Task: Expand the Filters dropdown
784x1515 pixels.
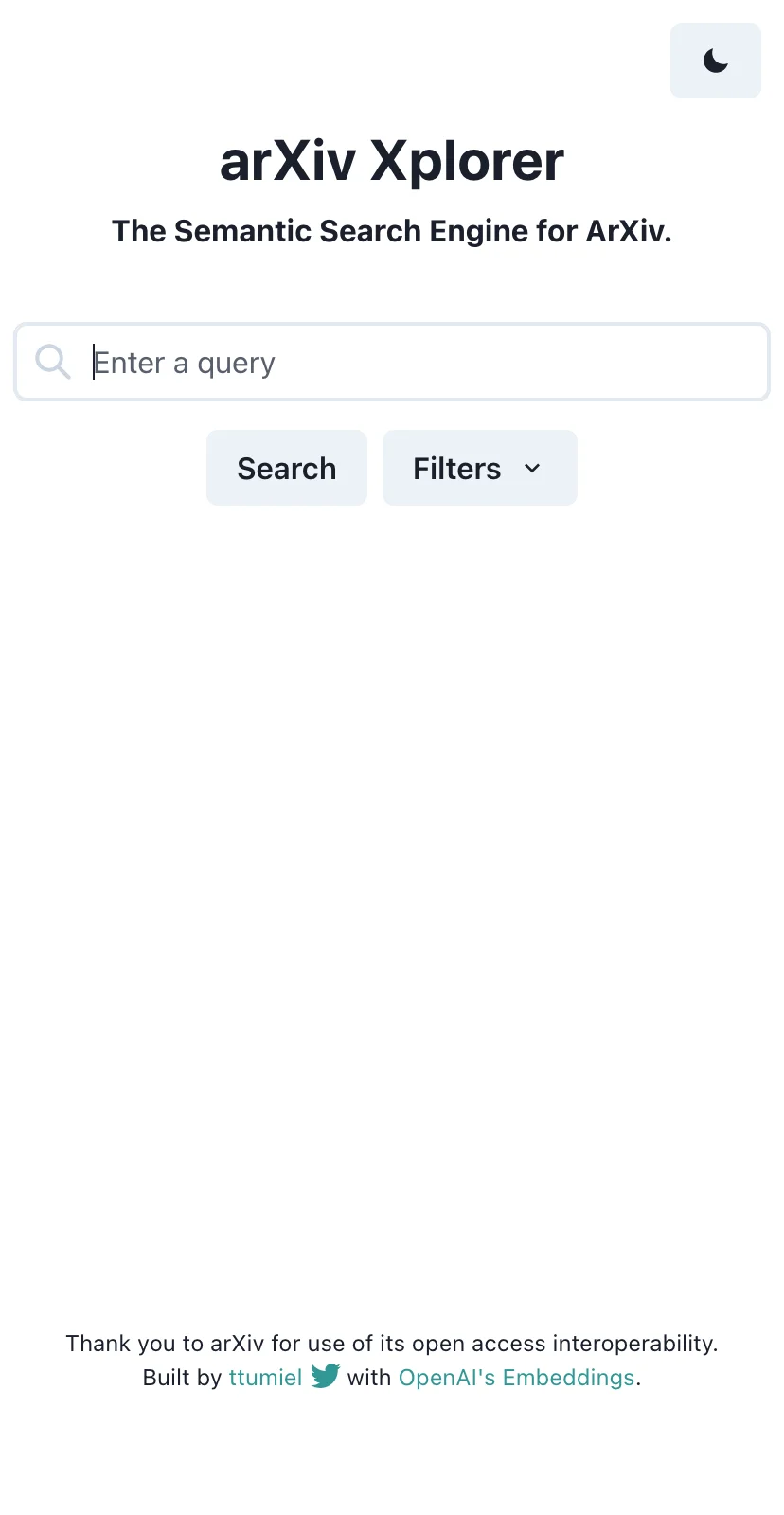Action: pyautogui.click(x=480, y=468)
